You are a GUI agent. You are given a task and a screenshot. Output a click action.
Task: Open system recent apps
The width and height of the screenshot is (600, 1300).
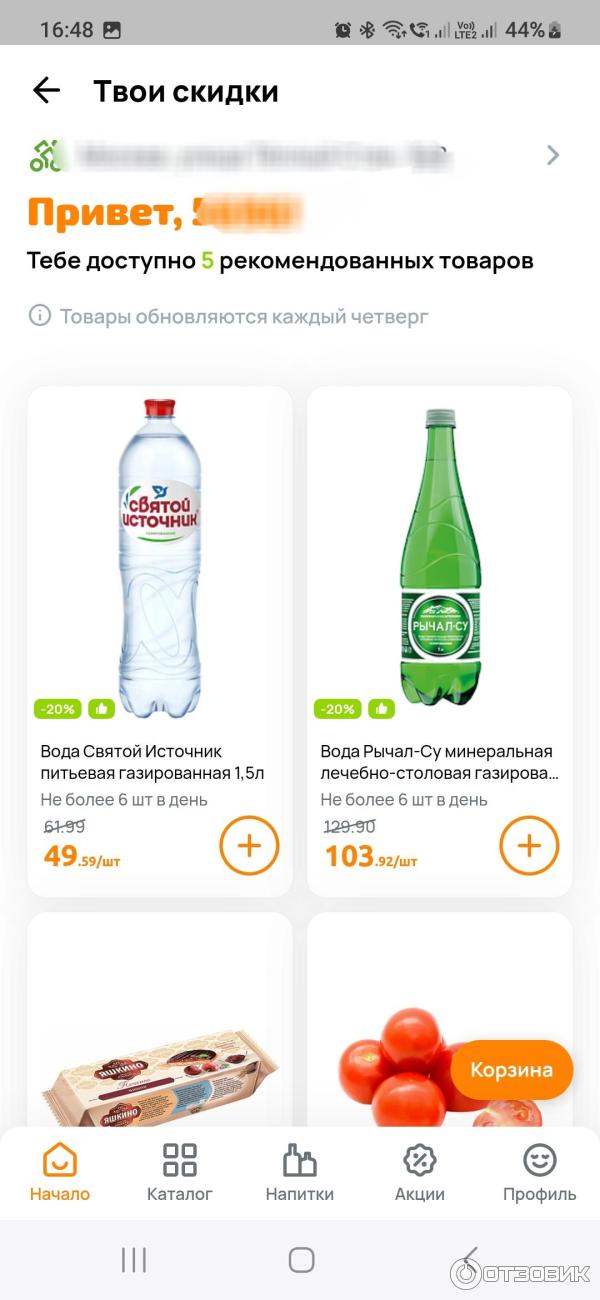(134, 1260)
